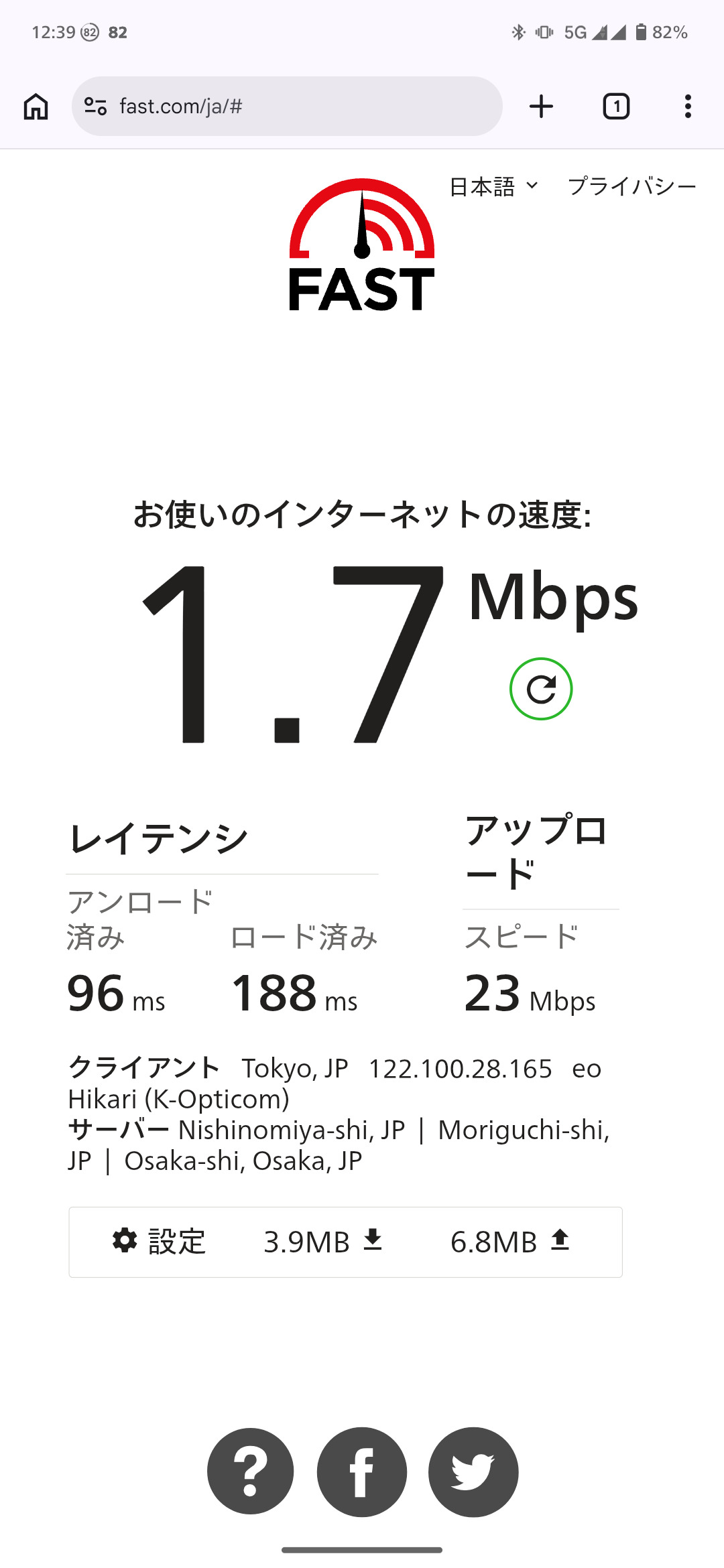Open 設定 for the speed test
724x1568 pixels.
[159, 1242]
